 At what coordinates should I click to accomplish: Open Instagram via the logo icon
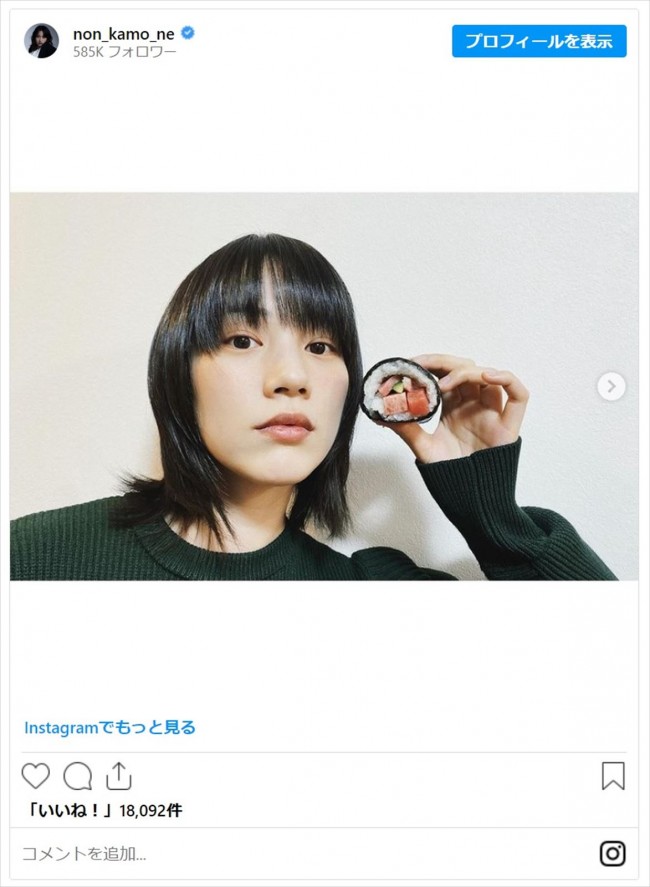click(612, 853)
